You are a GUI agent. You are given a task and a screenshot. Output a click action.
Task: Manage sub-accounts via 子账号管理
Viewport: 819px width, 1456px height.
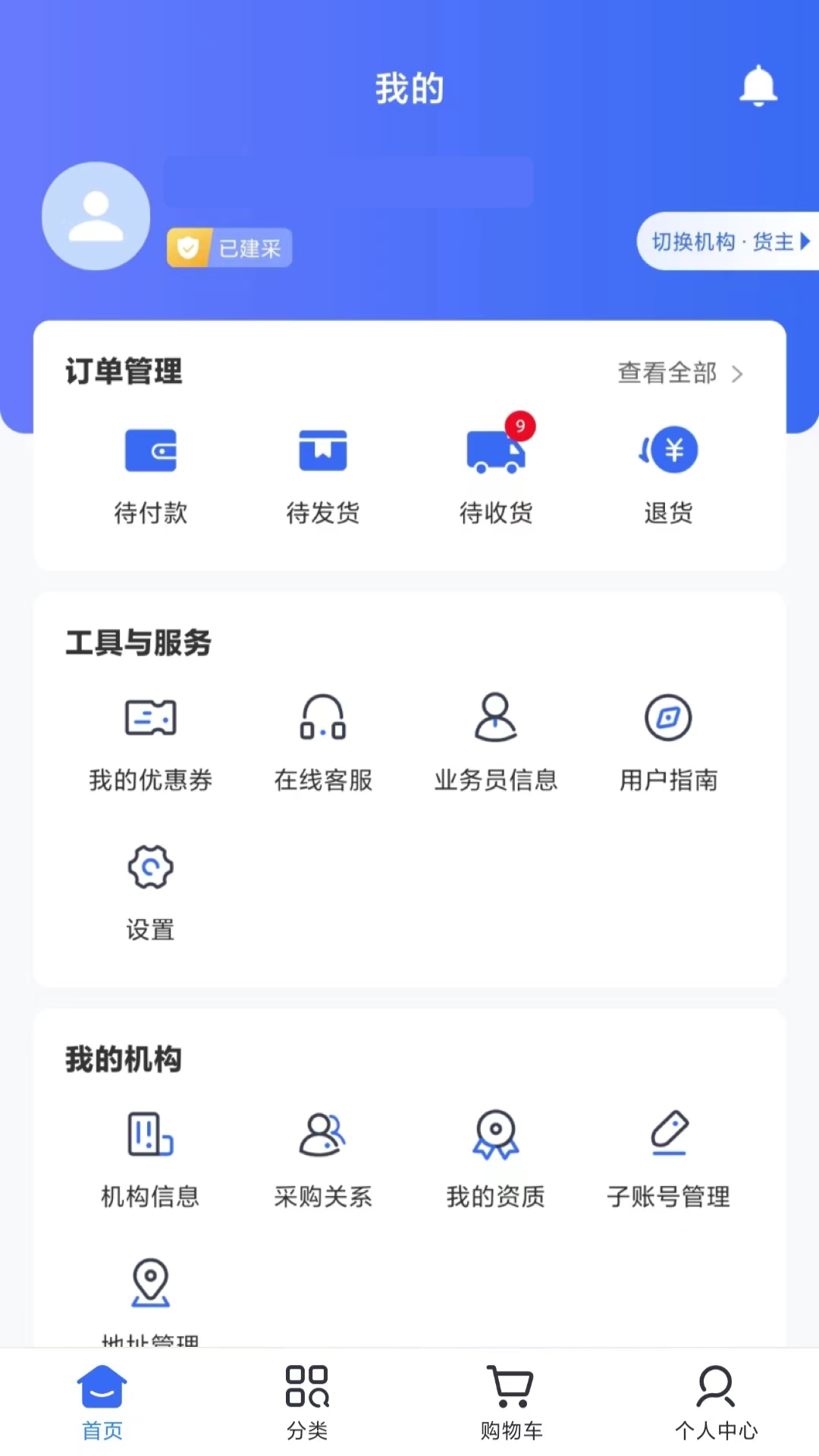click(668, 1156)
